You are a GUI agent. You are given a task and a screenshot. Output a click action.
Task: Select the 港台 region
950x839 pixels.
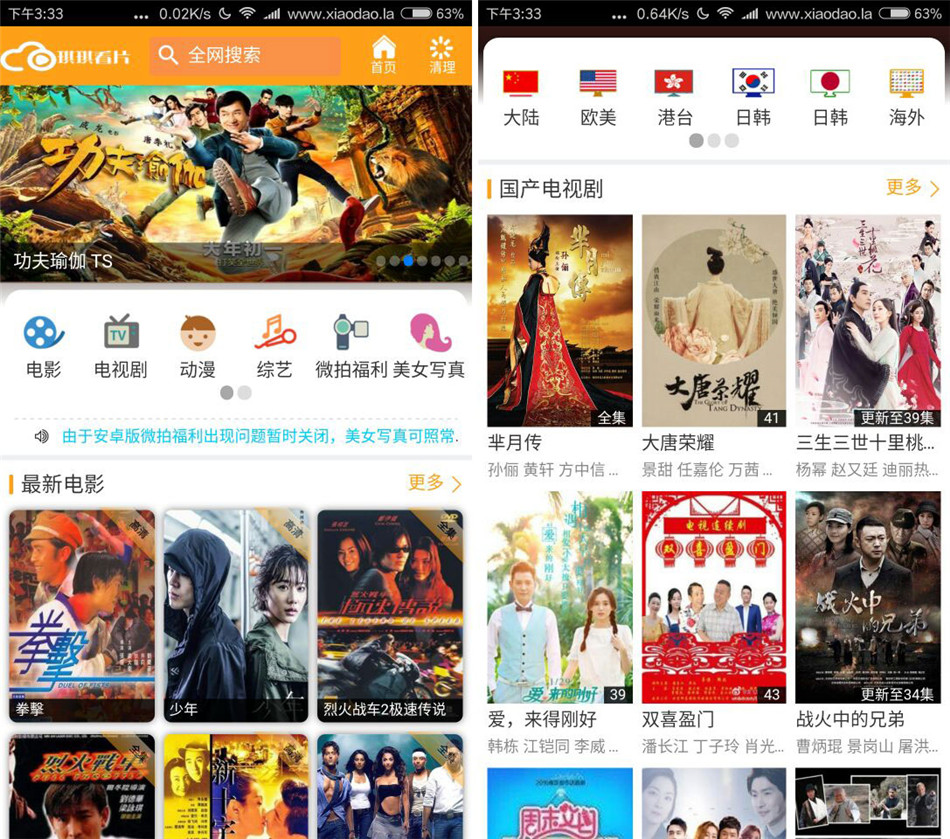[675, 98]
